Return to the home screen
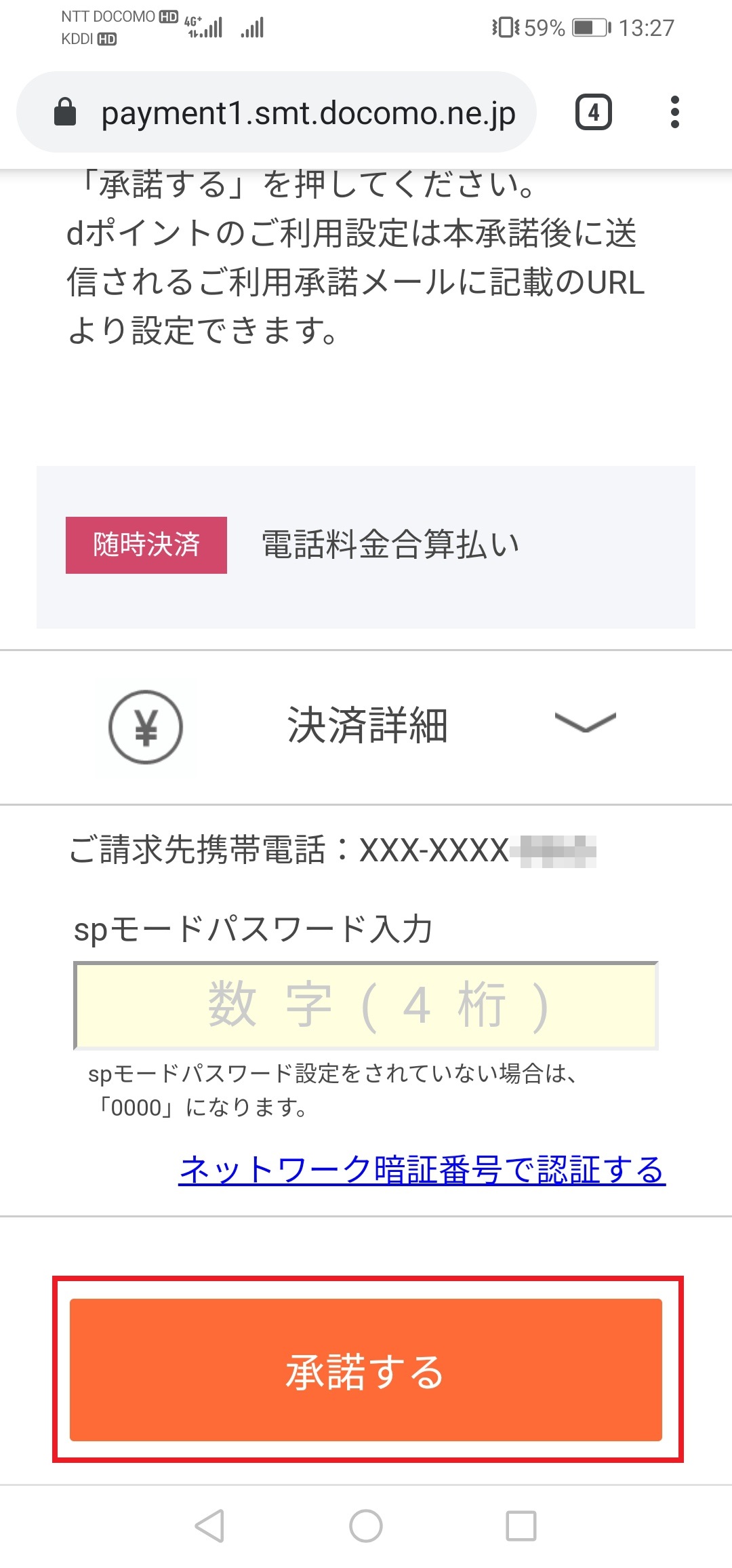This screenshot has width=732, height=1568. click(366, 1526)
